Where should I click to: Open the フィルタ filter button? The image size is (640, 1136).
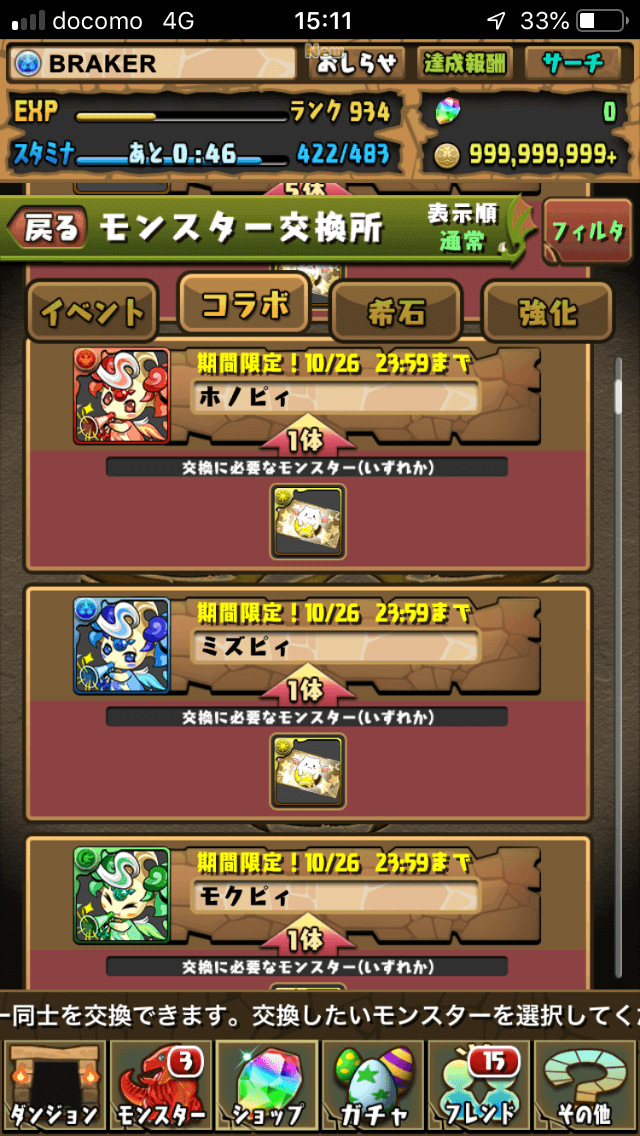(x=587, y=231)
